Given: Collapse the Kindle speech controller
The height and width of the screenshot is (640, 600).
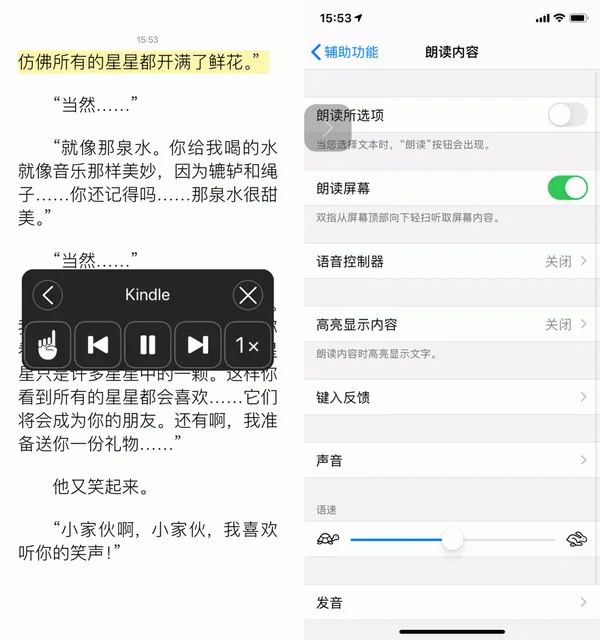Looking at the screenshot, I should (48, 295).
